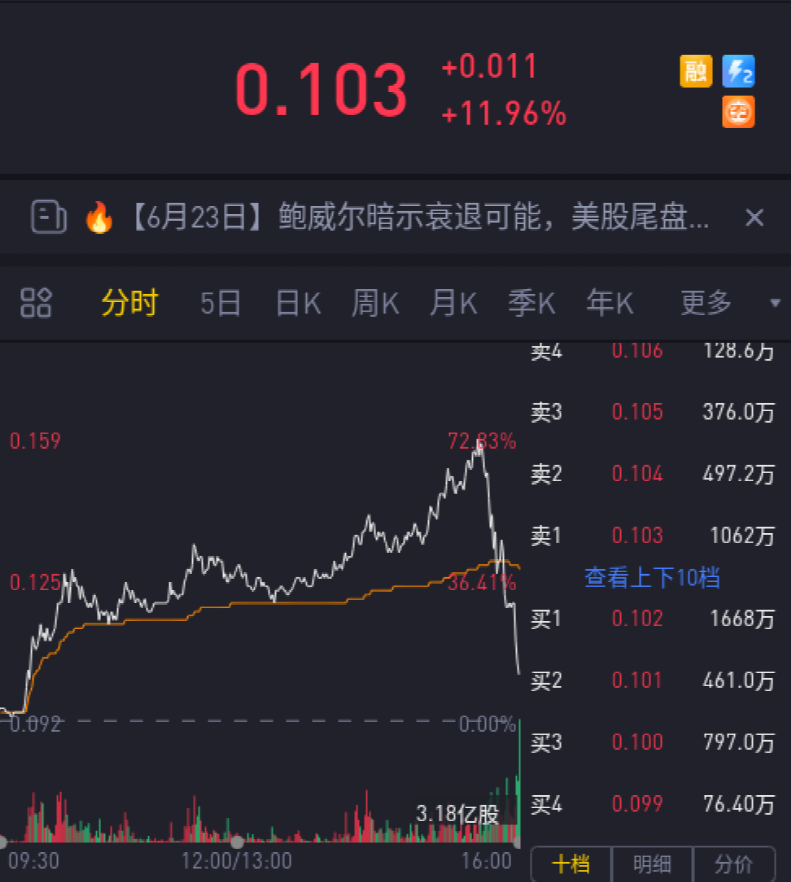Show the 月K chart

tap(452, 302)
